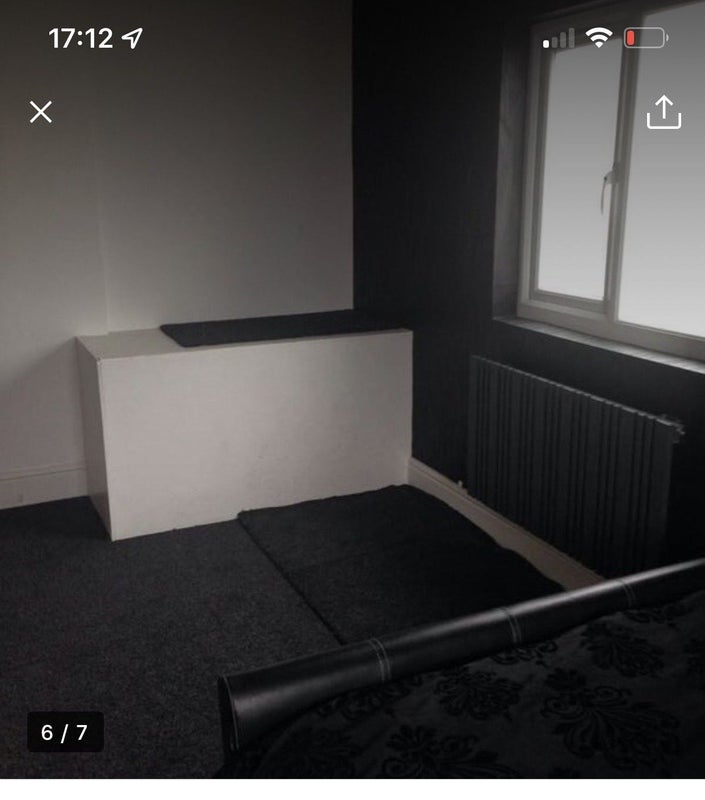Close the full-screen photo viewer
Screen dimensions: 705x800
point(41,112)
